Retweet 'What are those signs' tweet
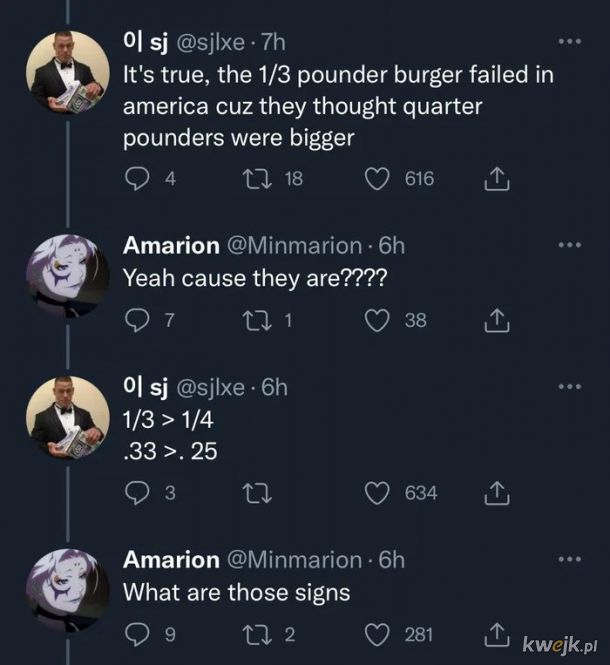This screenshot has width=610, height=665. pos(257,635)
